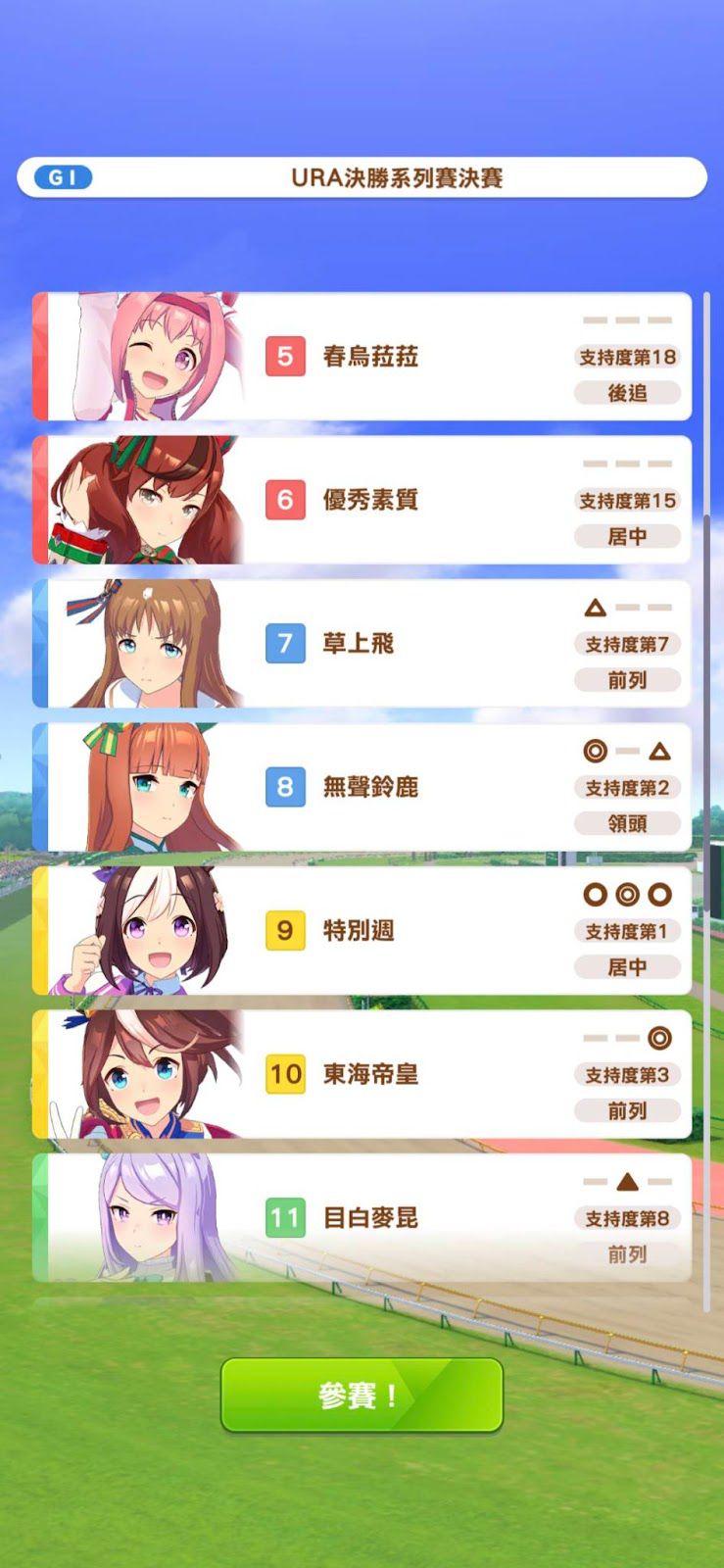
Task: Open entry 5 春烏菈菈
Action: pos(362,357)
